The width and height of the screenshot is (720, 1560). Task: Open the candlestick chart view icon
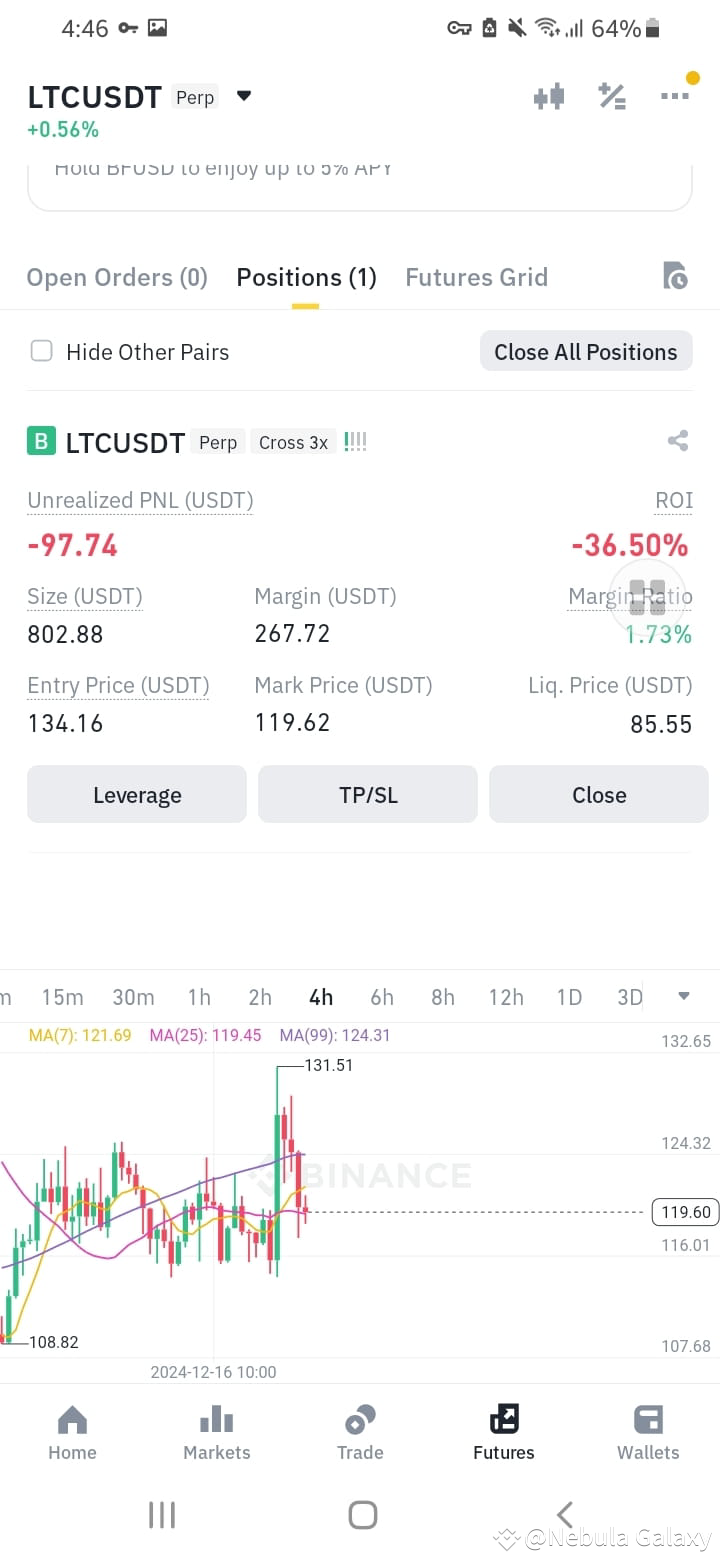point(549,96)
